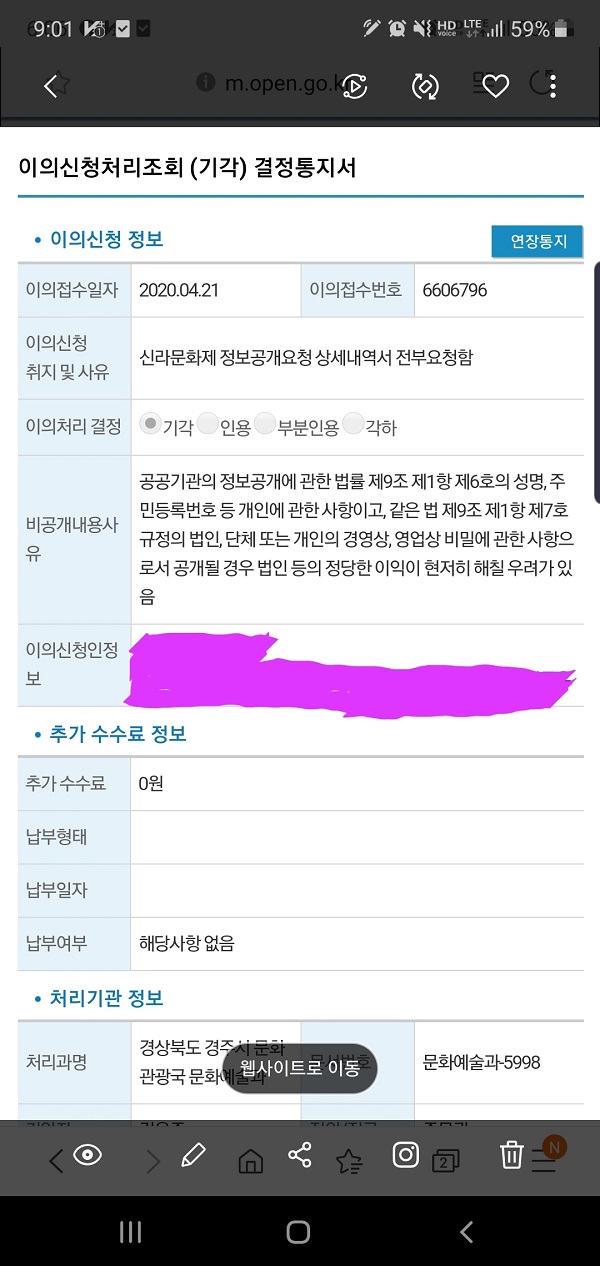Edit with the pencil icon
Viewport: 600px width, 1266px height.
pyautogui.click(x=193, y=1156)
